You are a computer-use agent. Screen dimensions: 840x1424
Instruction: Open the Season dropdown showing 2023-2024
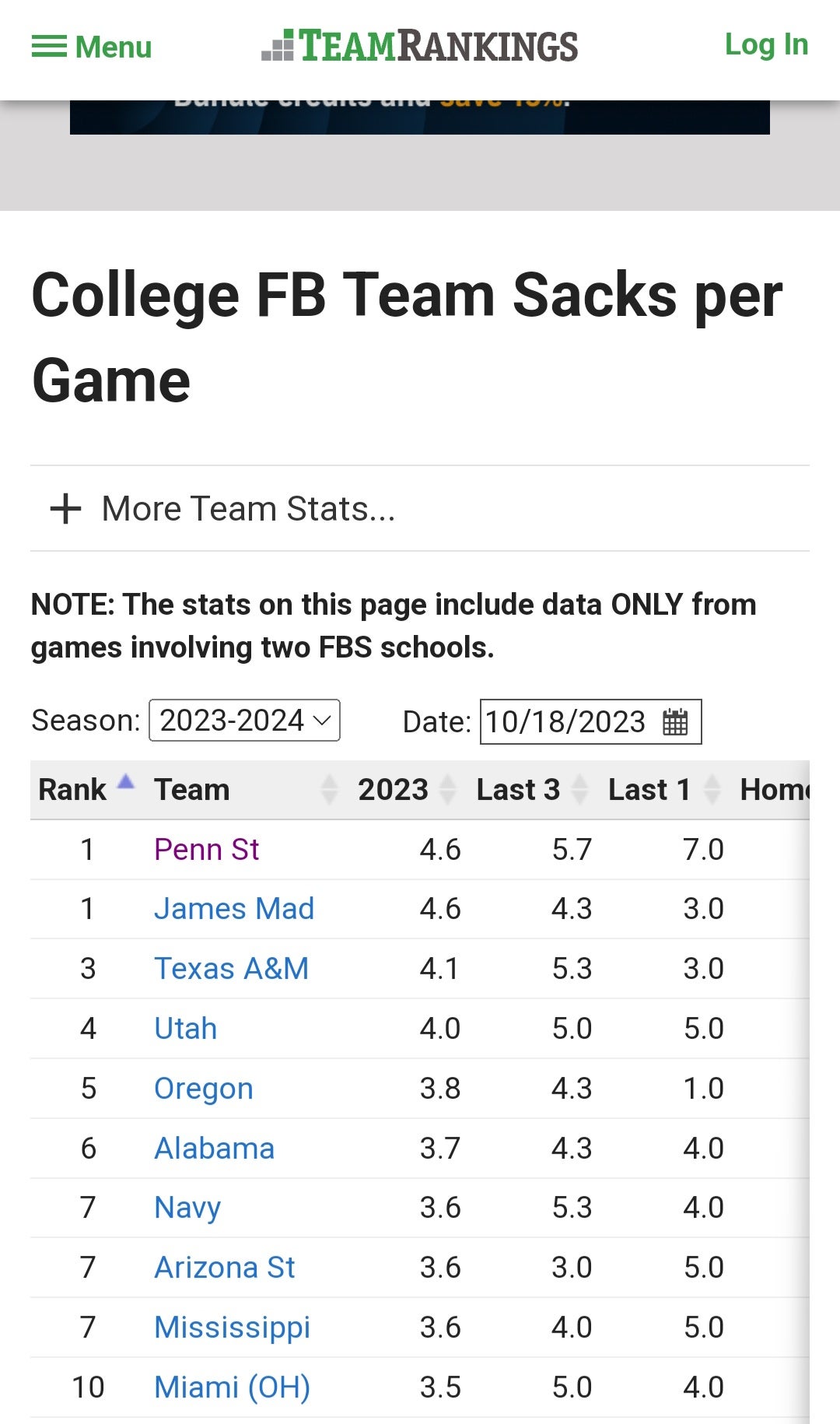243,721
